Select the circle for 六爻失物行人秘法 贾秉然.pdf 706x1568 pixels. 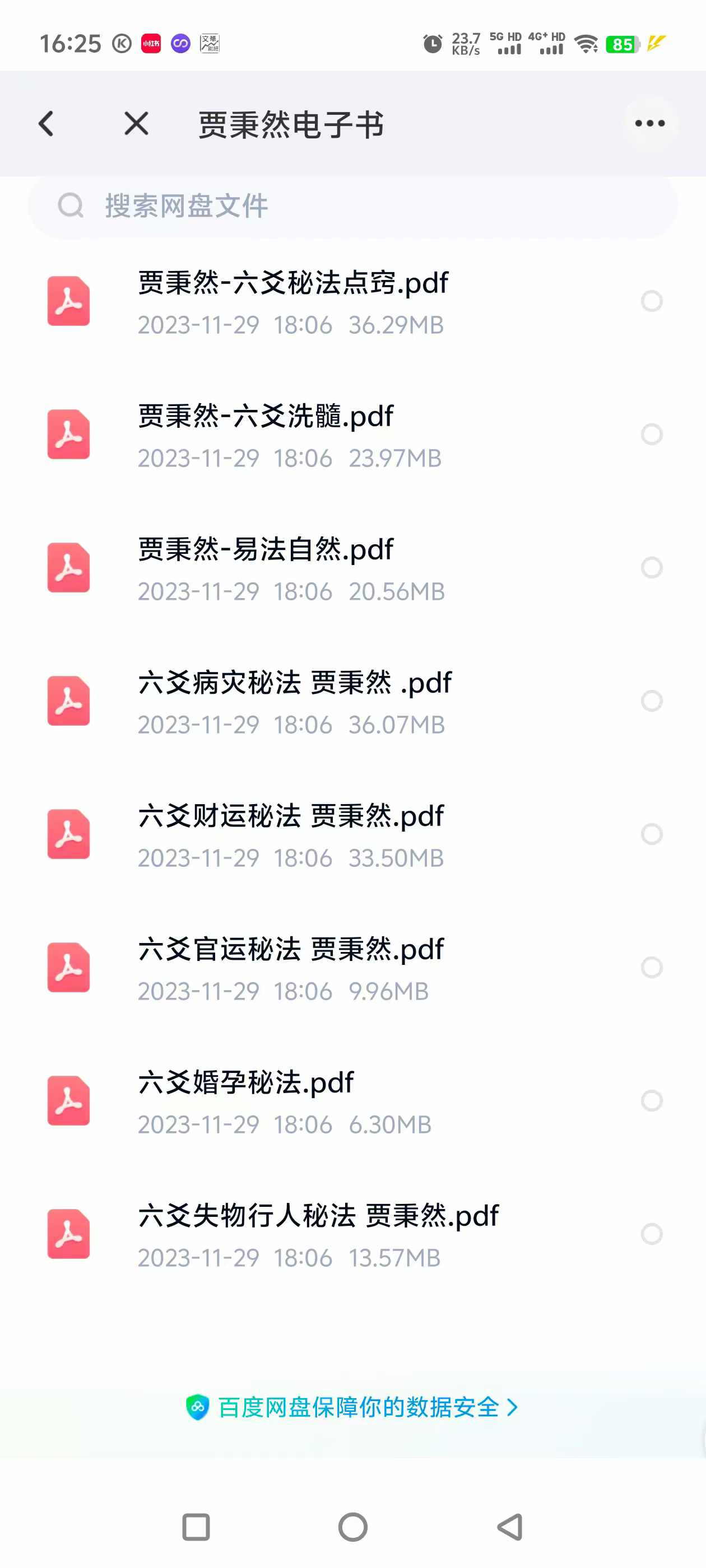point(652,1234)
